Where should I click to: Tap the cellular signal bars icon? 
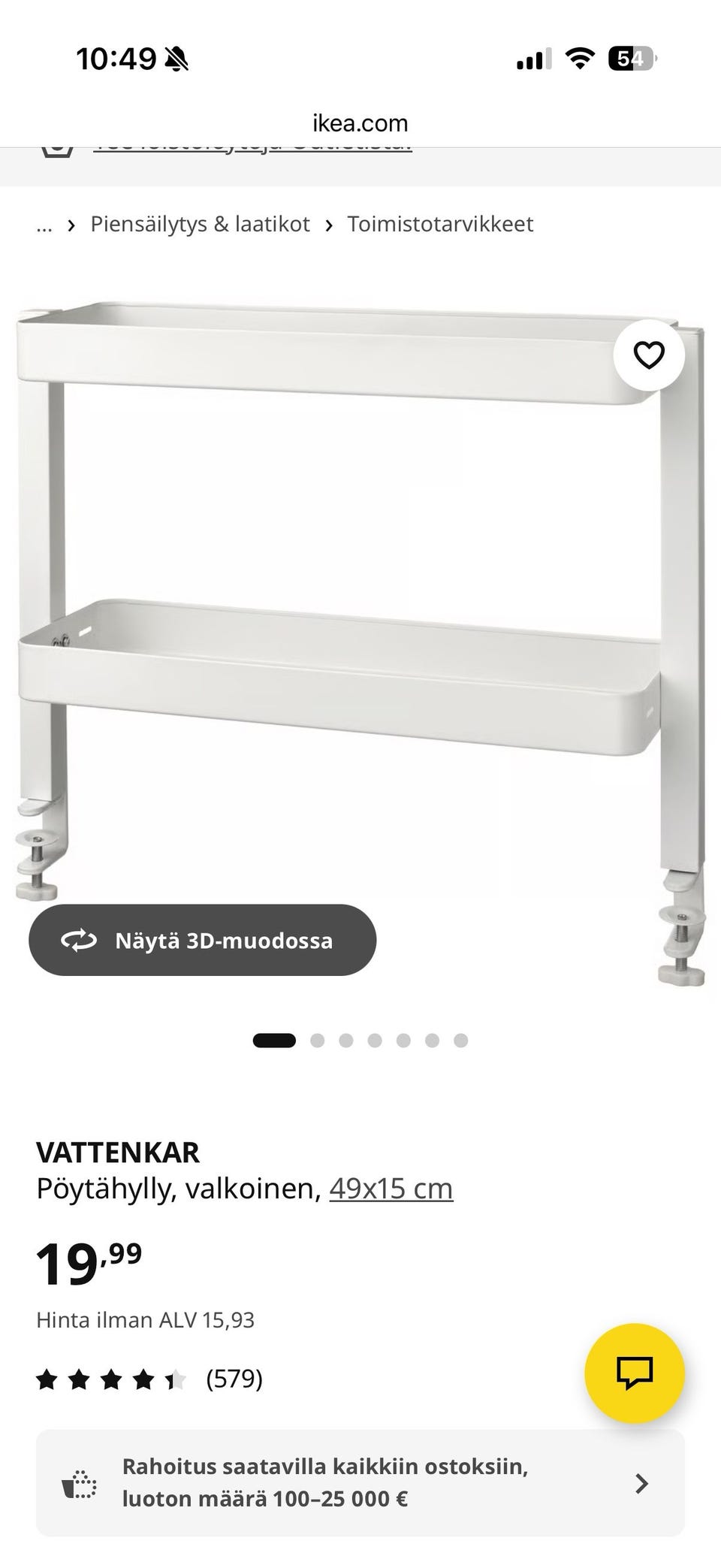click(533, 58)
